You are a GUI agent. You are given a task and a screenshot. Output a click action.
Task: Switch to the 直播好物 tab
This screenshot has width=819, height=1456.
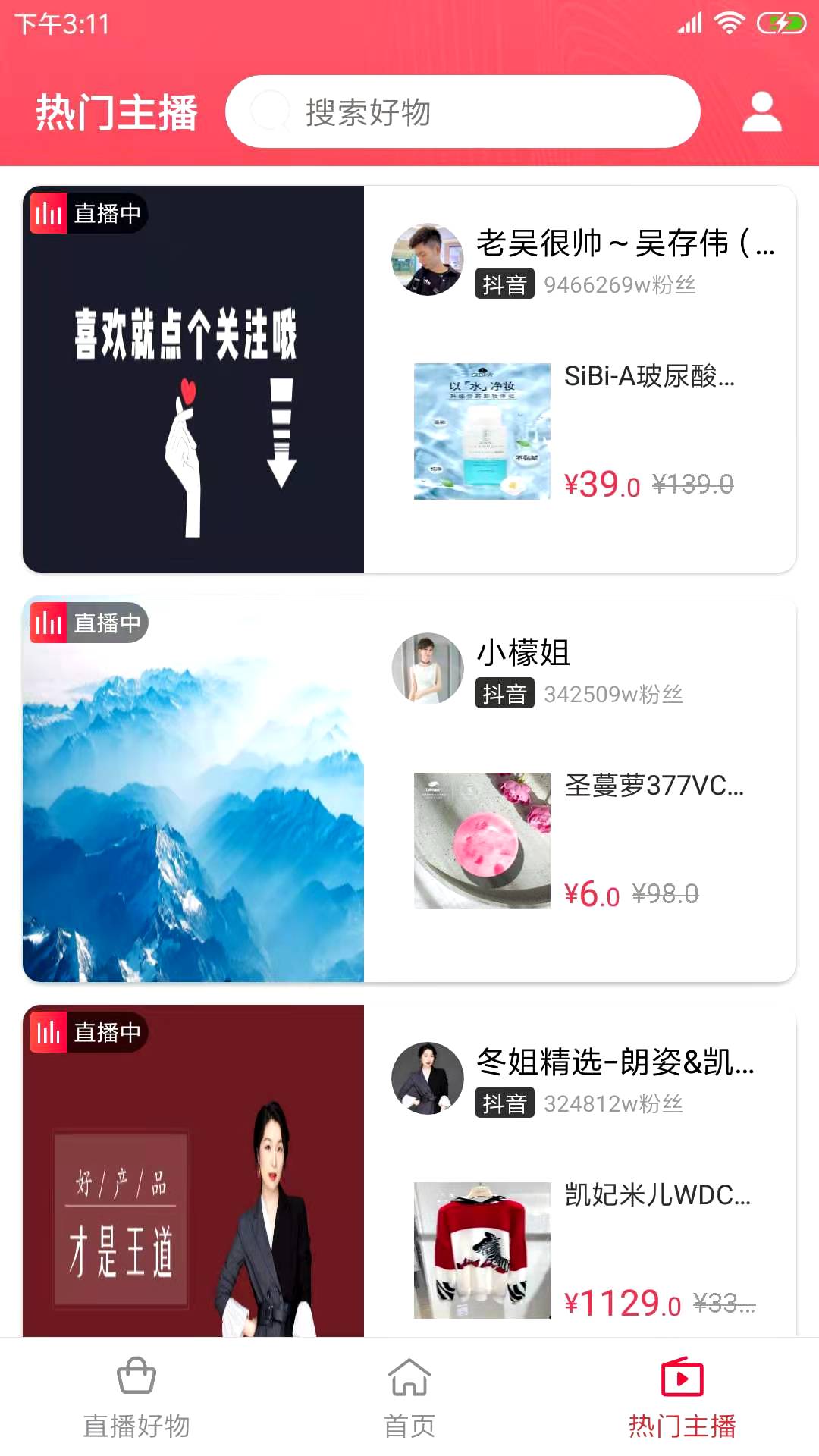[x=136, y=1397]
